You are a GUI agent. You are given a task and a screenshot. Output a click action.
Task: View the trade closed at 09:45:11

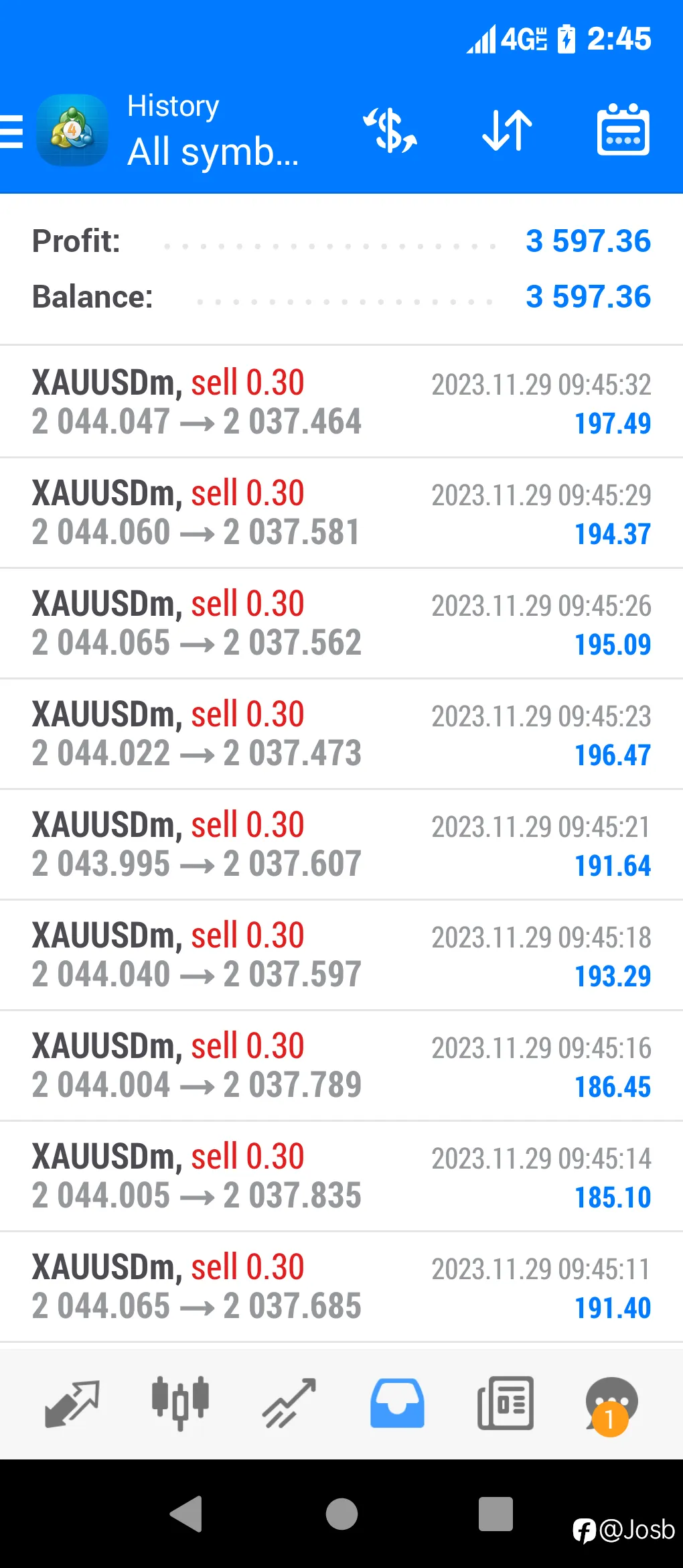[341, 1287]
